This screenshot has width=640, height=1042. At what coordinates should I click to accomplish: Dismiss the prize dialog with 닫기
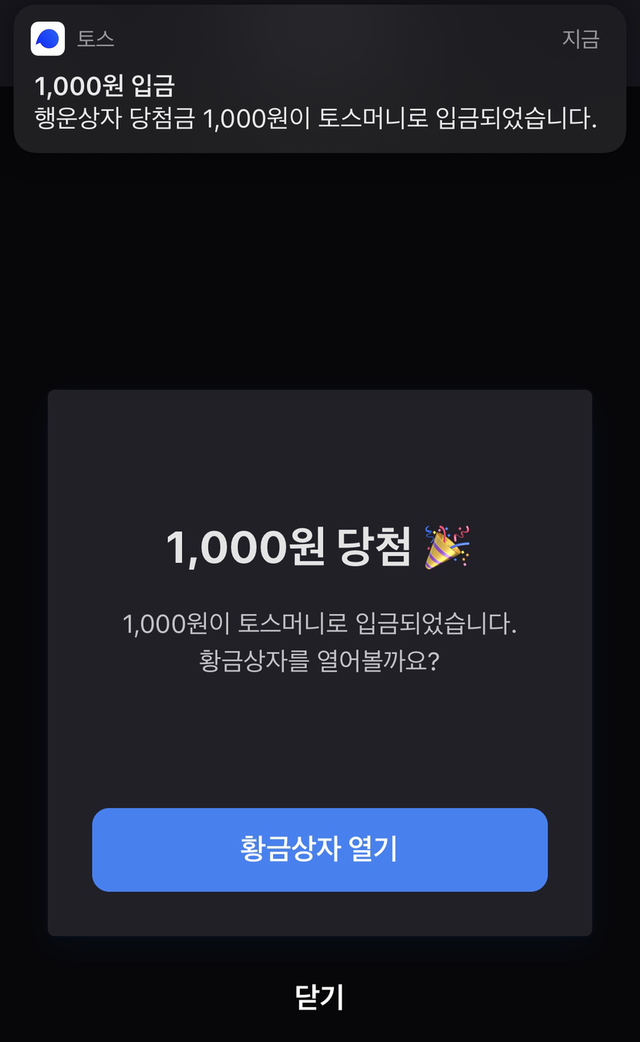[x=320, y=997]
